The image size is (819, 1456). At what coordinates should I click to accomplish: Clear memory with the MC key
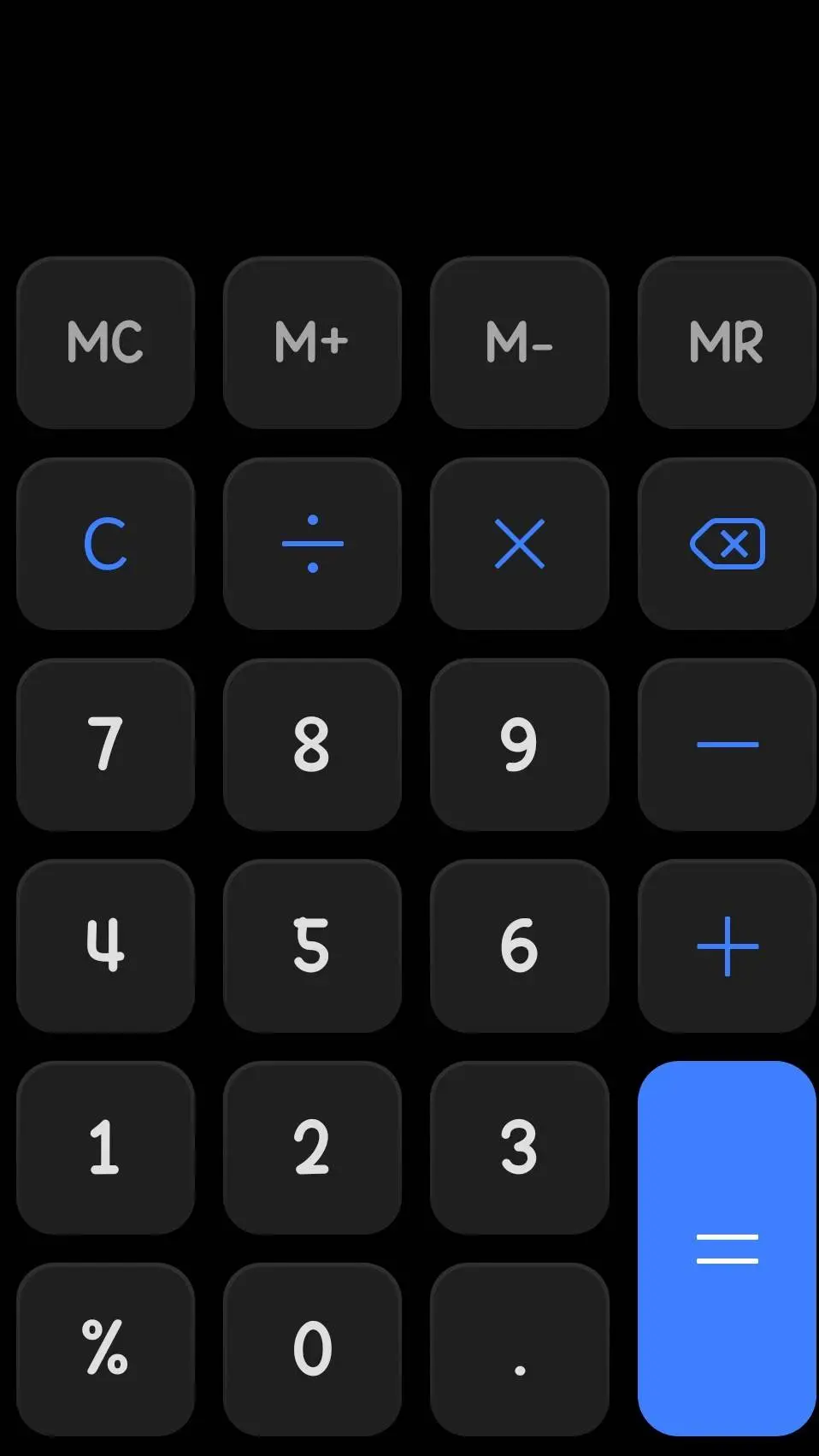pyautogui.click(x=105, y=342)
